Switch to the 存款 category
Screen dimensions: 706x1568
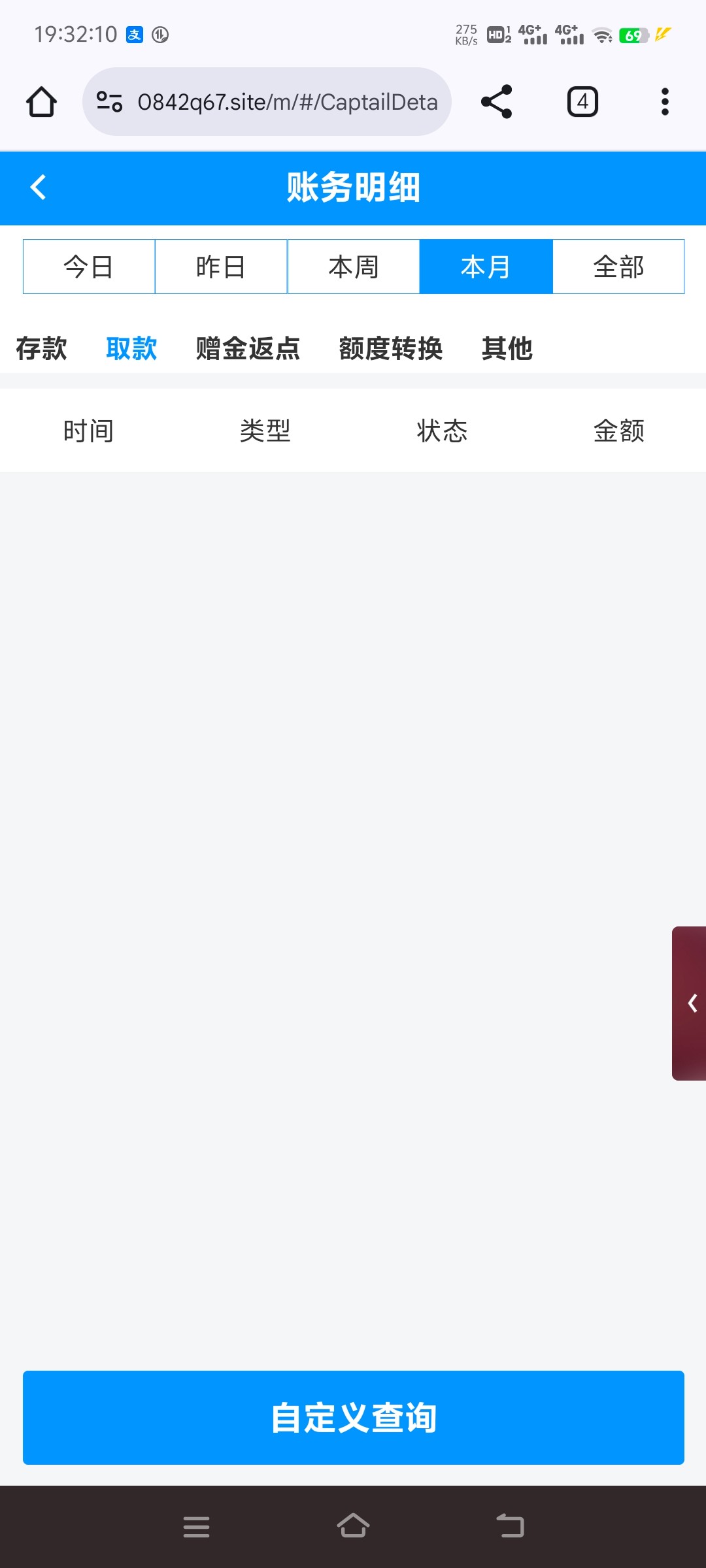(41, 348)
